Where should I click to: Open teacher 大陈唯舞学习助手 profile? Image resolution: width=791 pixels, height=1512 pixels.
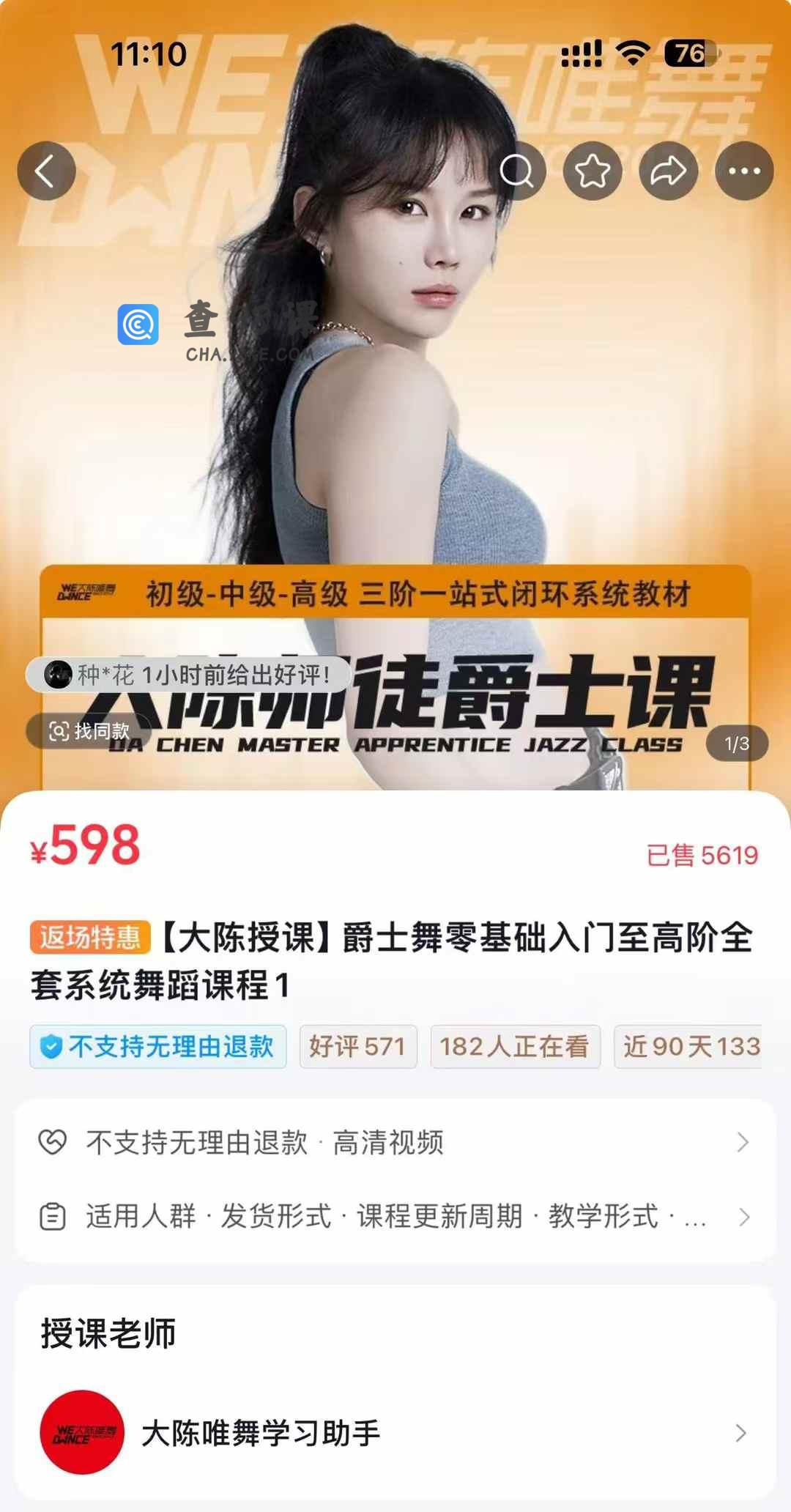395,1433
